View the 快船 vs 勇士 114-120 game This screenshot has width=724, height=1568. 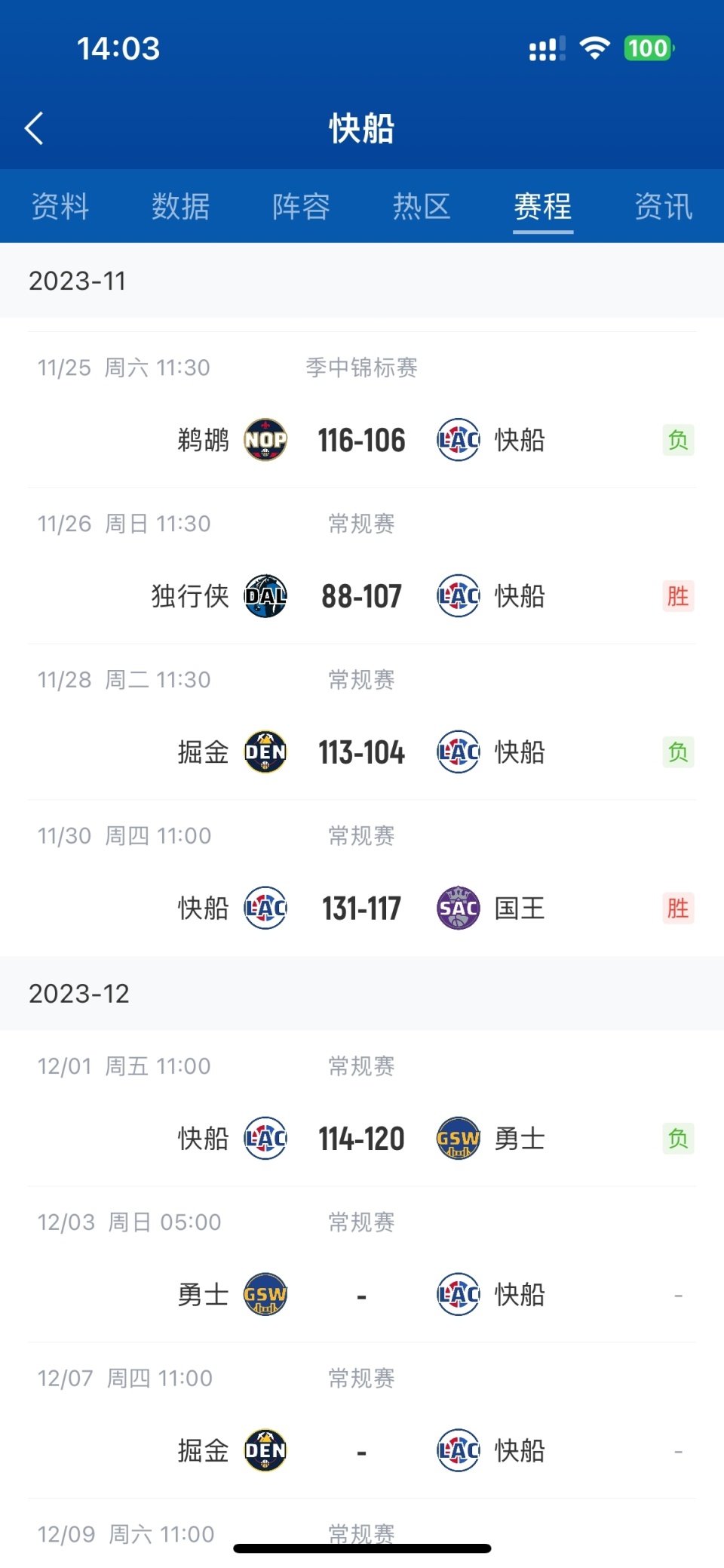pyautogui.click(x=362, y=1139)
